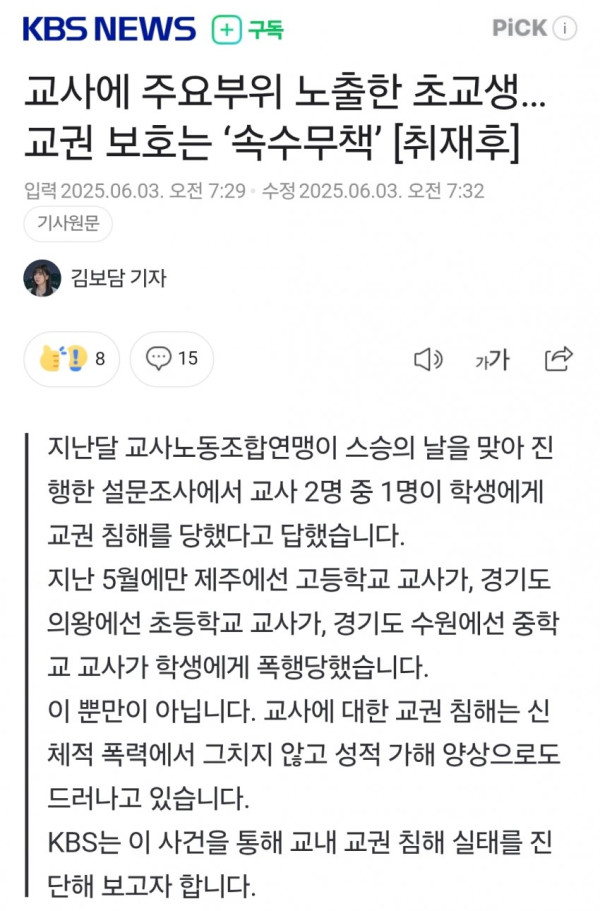React to the article with reaction button
Viewport: 600px width, 911px height.
(x=73, y=359)
